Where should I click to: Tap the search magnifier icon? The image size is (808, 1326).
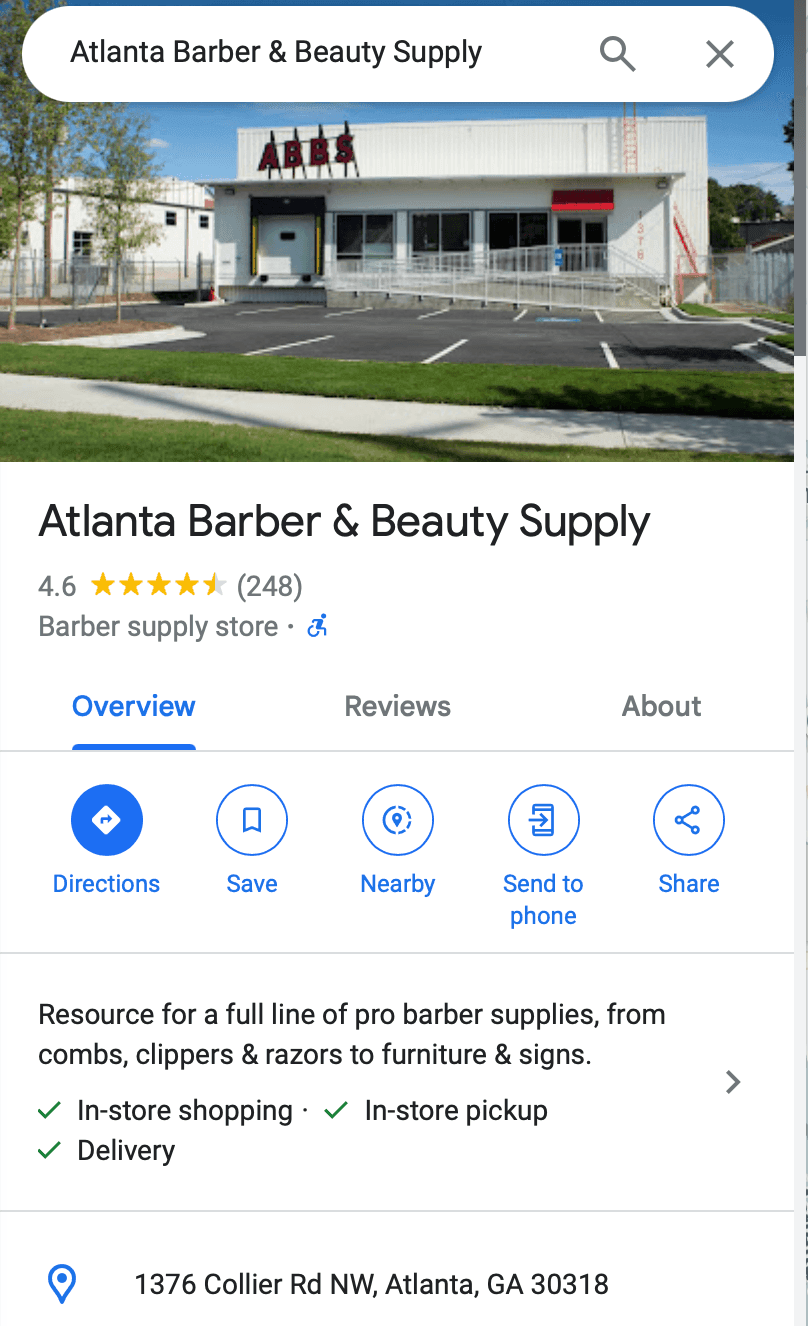tap(617, 54)
